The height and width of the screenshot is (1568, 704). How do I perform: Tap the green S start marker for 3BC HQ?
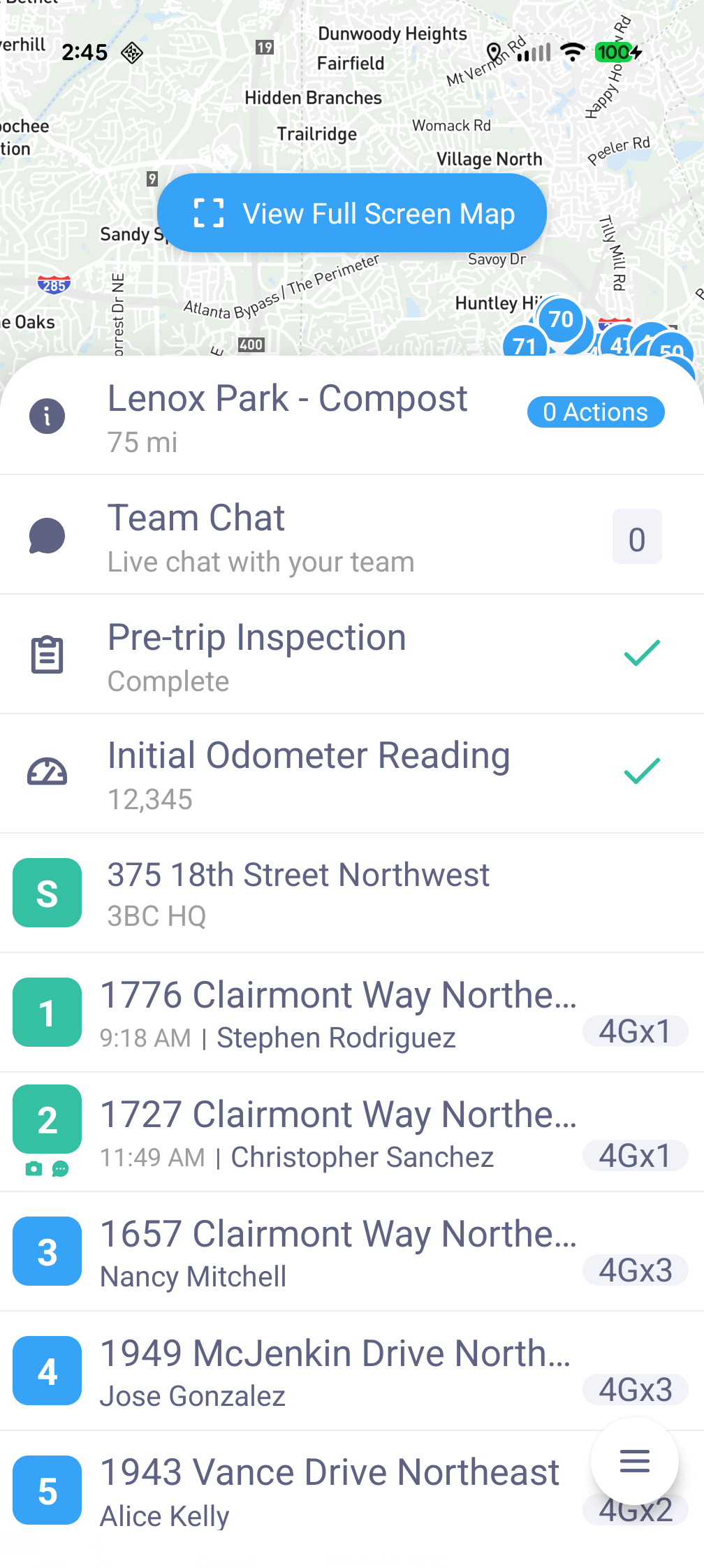pos(47,894)
